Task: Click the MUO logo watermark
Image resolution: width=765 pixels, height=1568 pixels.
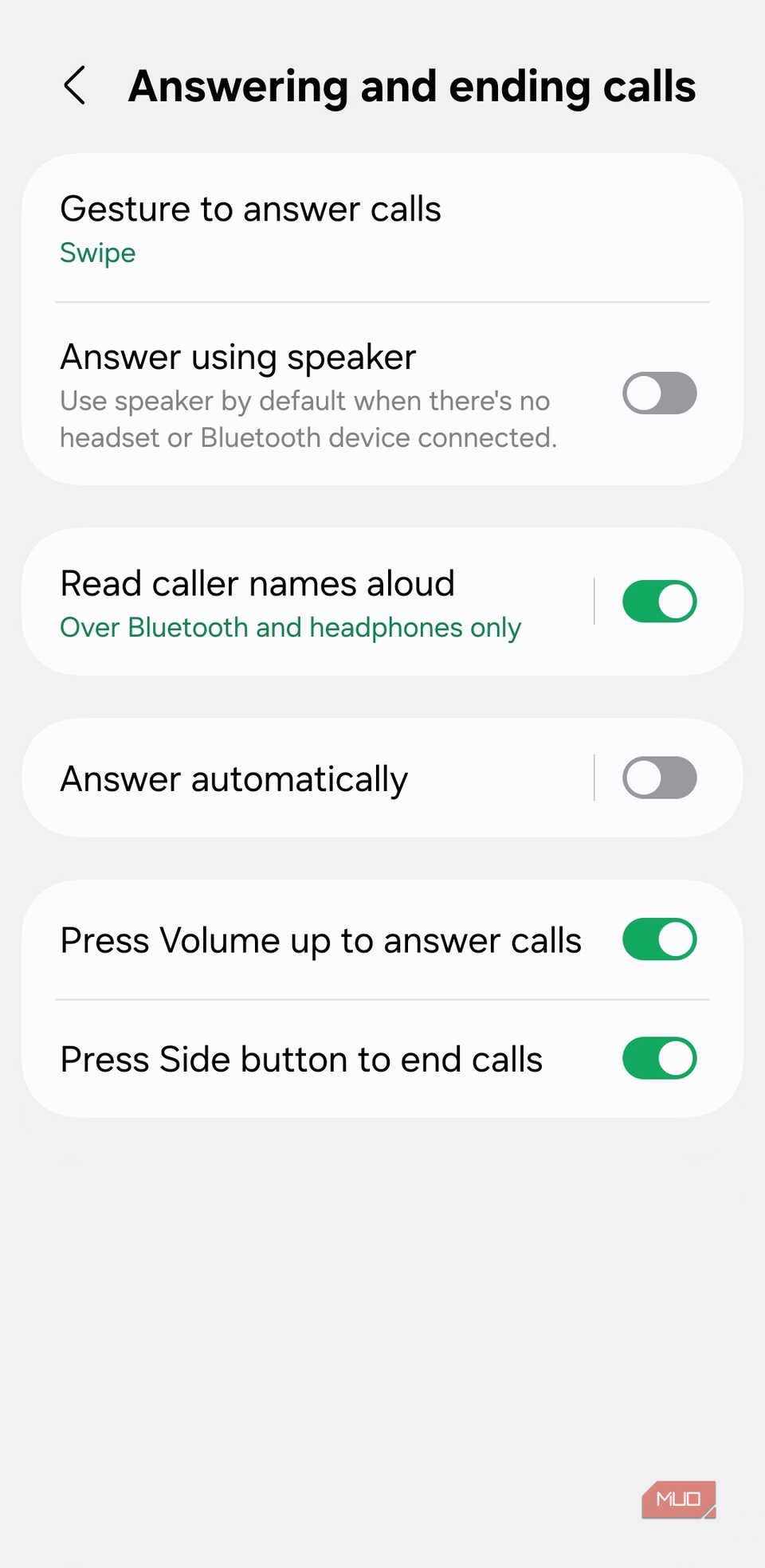Action: pyautogui.click(x=678, y=1499)
